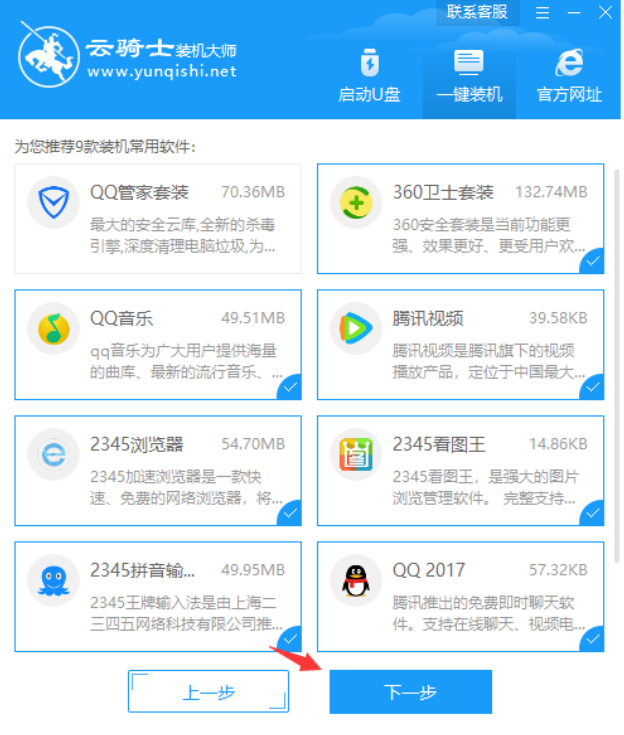Deselect the 360卫士套装 card
Screen dimensions: 624x735
pos(460,219)
